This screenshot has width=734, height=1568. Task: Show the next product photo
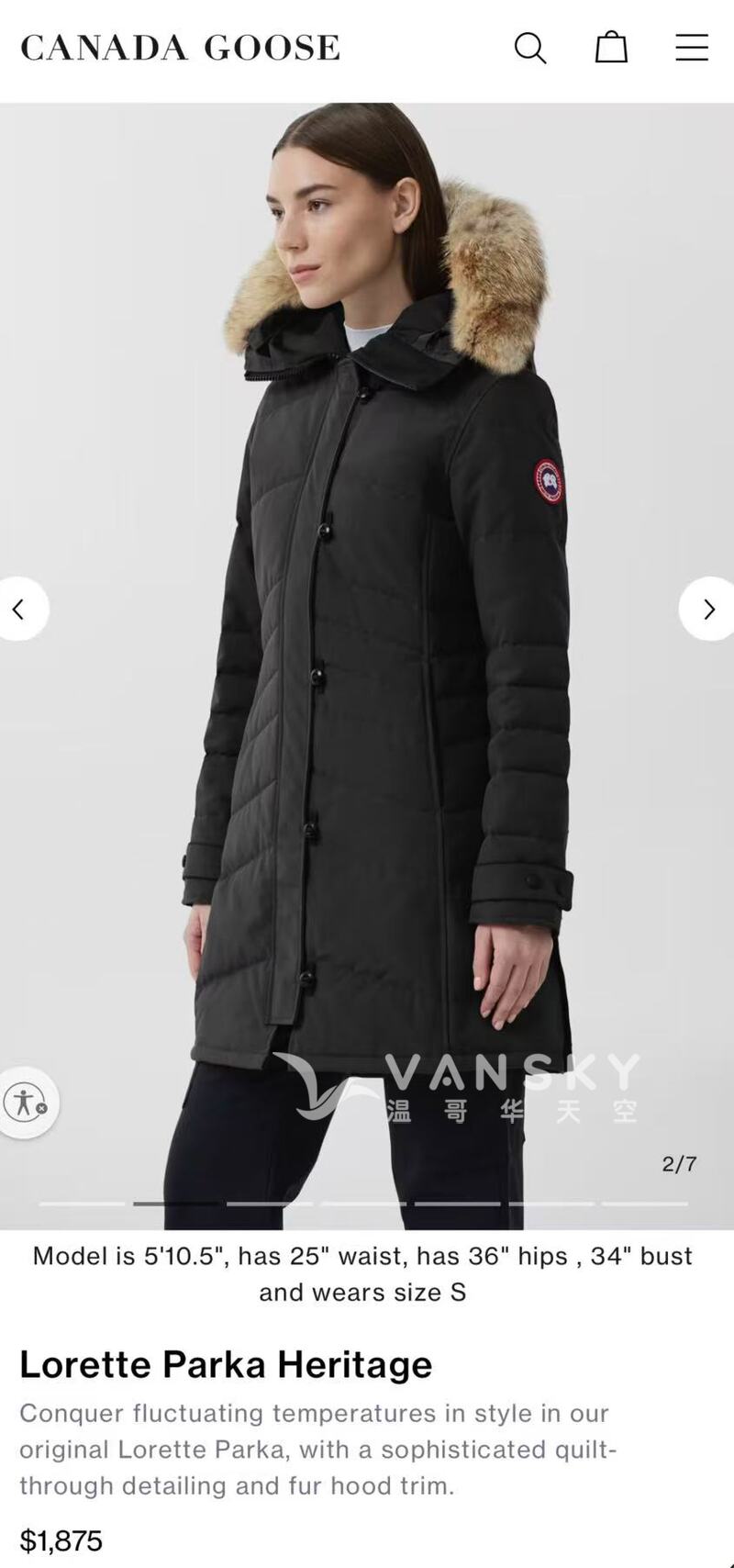coord(707,608)
